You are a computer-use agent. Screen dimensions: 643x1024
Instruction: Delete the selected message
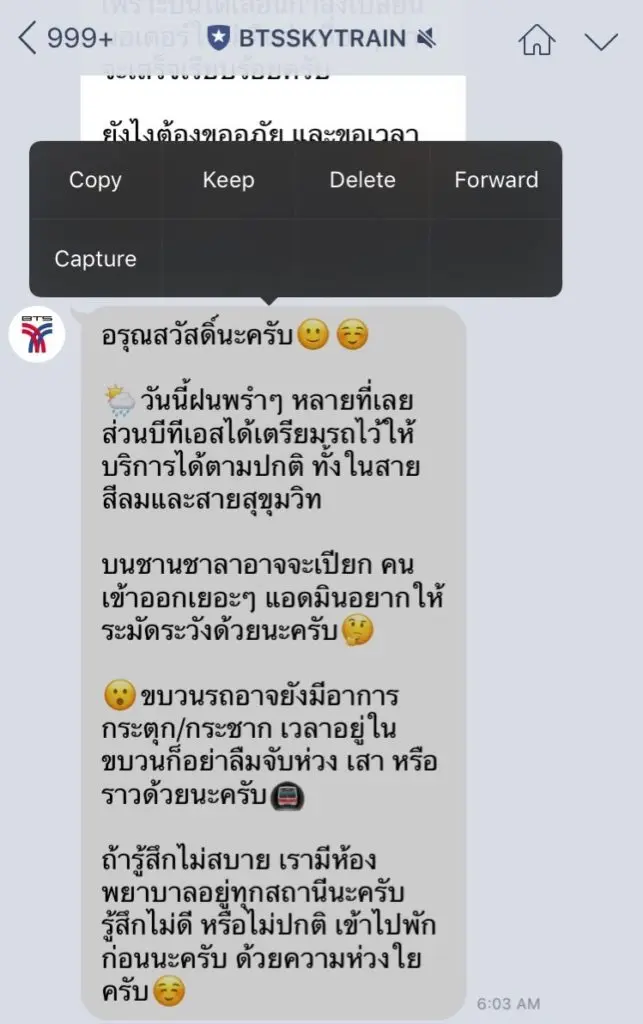[x=362, y=180]
